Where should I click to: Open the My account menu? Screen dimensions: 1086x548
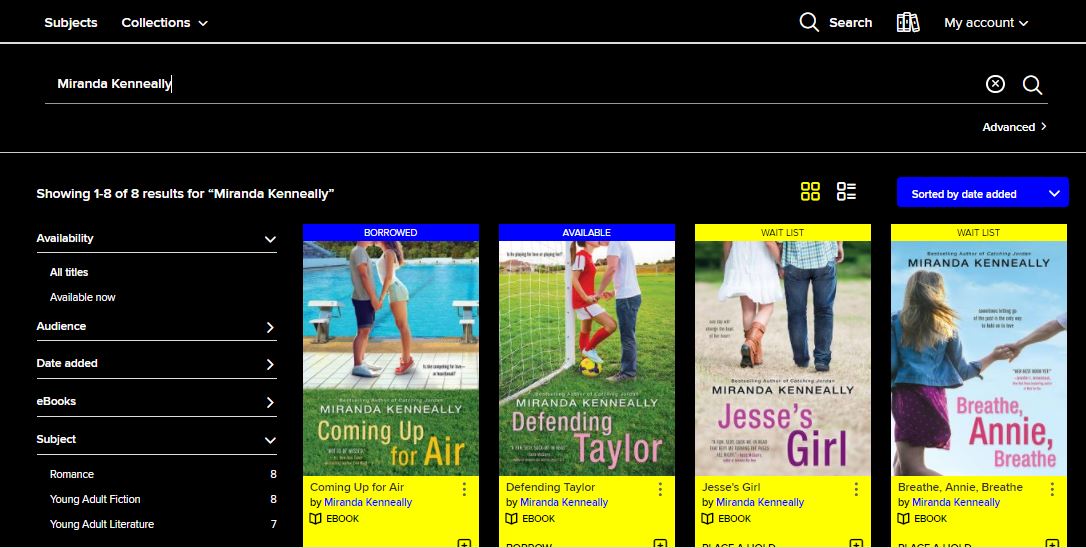click(x=986, y=22)
